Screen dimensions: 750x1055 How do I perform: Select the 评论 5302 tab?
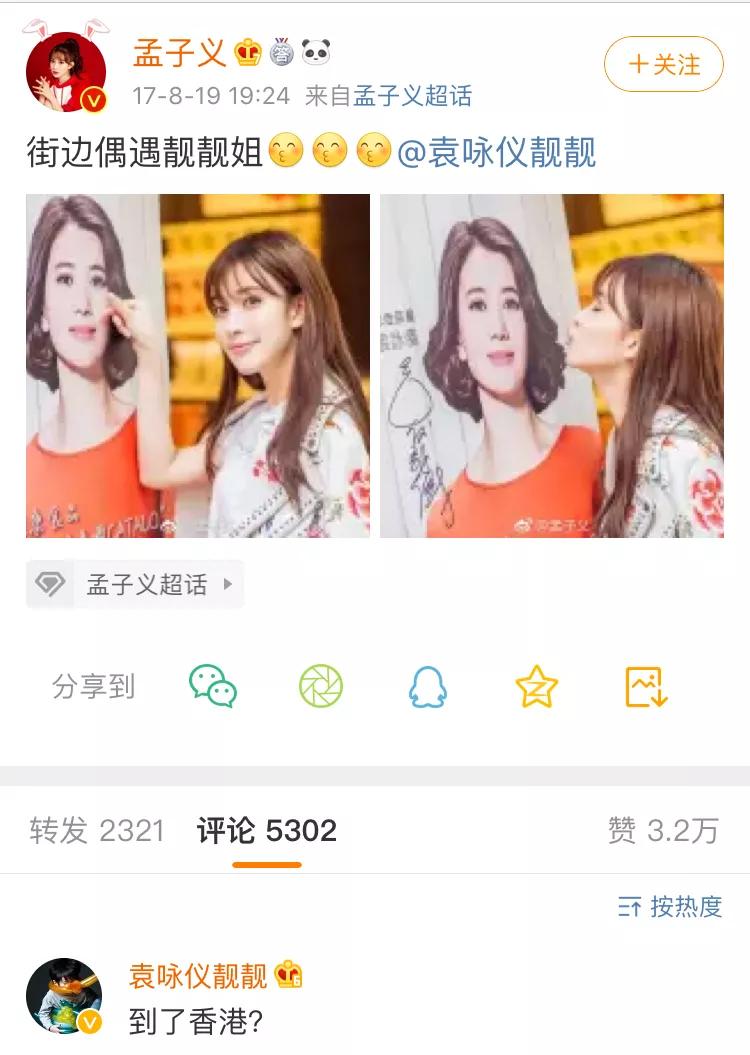click(267, 831)
